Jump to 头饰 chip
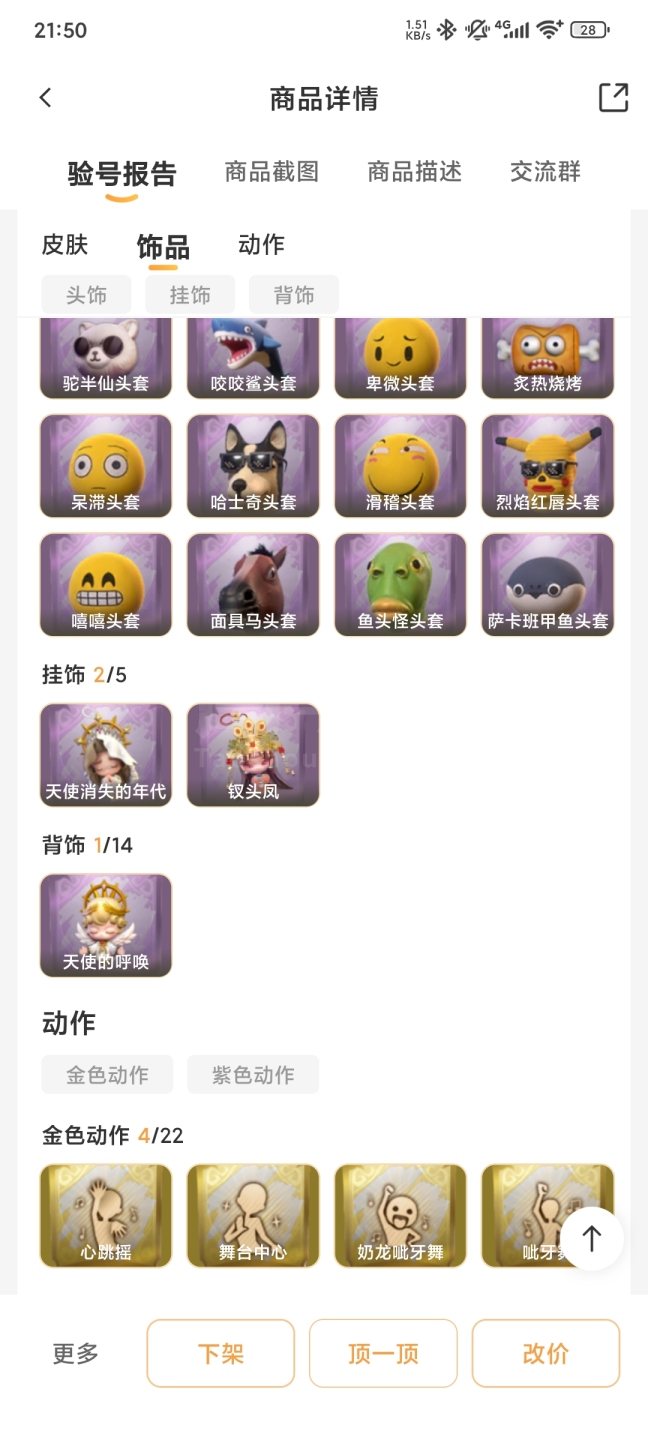 [x=86, y=295]
